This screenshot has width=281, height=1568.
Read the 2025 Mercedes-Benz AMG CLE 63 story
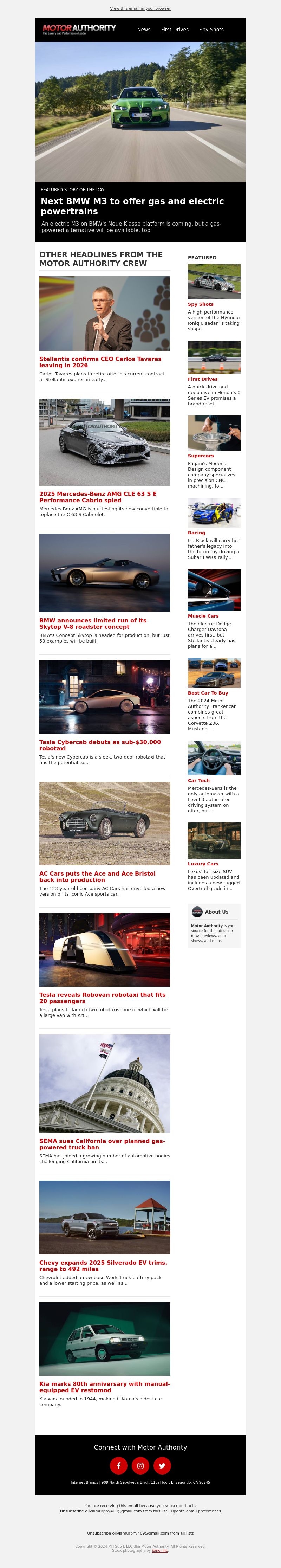click(x=98, y=497)
